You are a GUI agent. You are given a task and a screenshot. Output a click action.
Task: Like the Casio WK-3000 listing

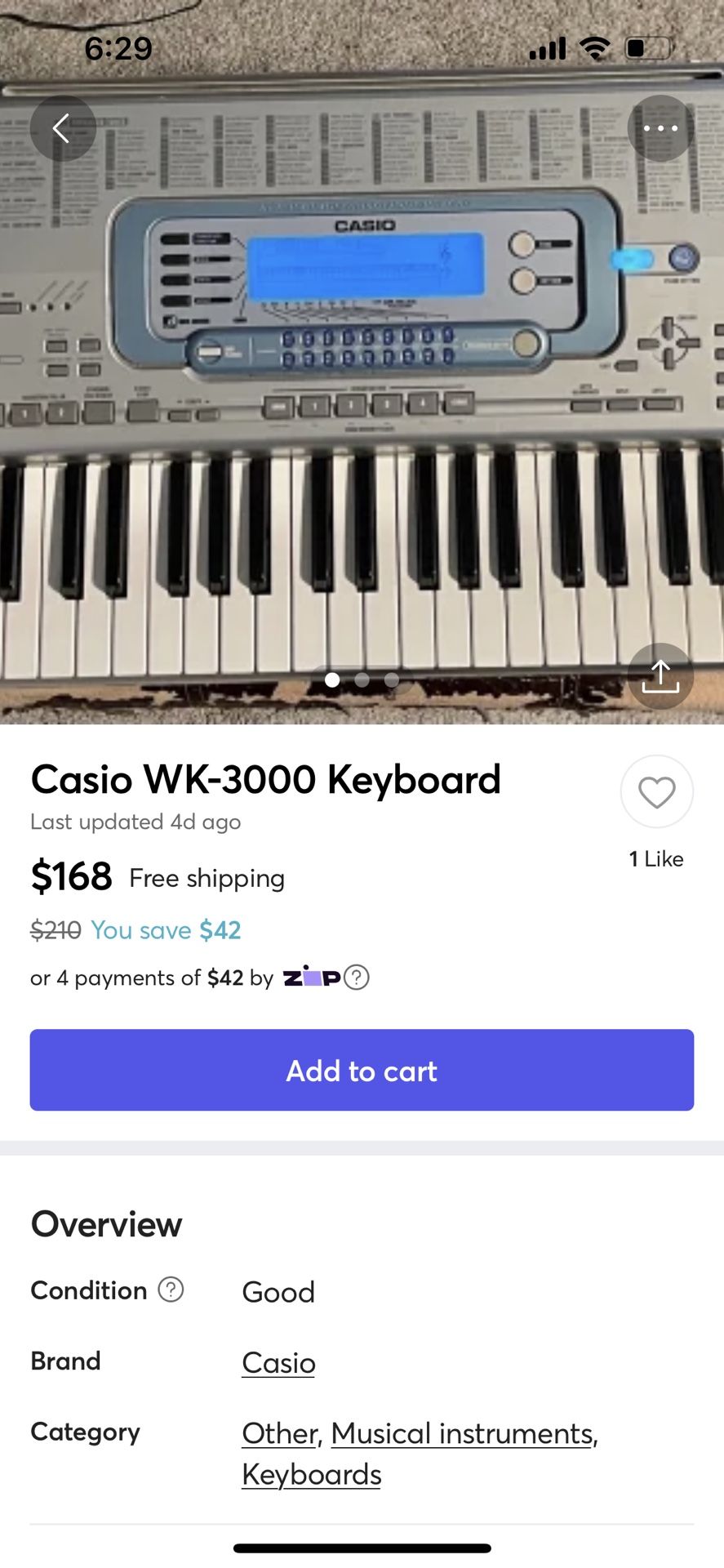tap(657, 792)
